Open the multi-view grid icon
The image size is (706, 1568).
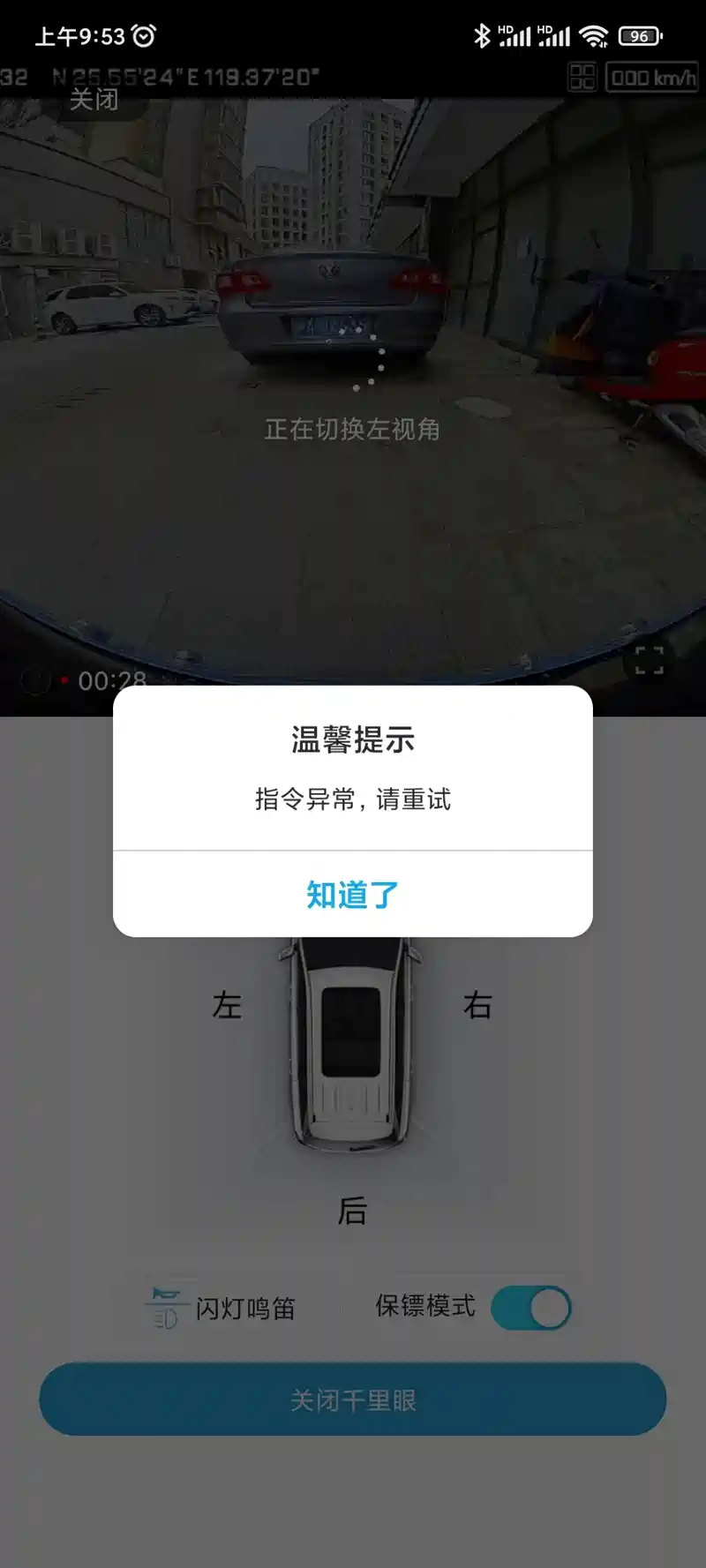pos(582,78)
